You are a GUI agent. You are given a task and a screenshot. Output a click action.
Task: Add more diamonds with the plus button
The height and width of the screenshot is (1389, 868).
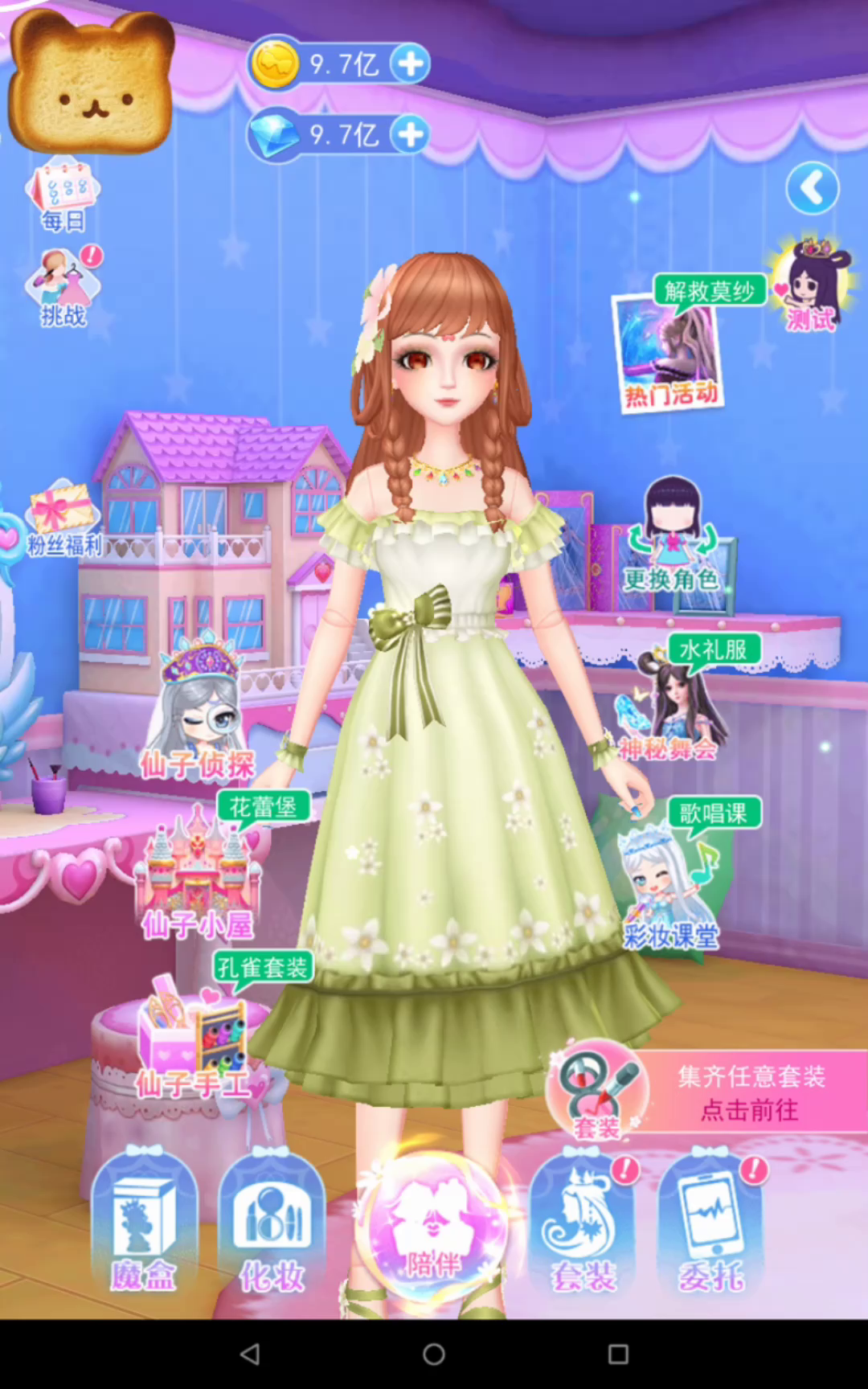tap(410, 134)
